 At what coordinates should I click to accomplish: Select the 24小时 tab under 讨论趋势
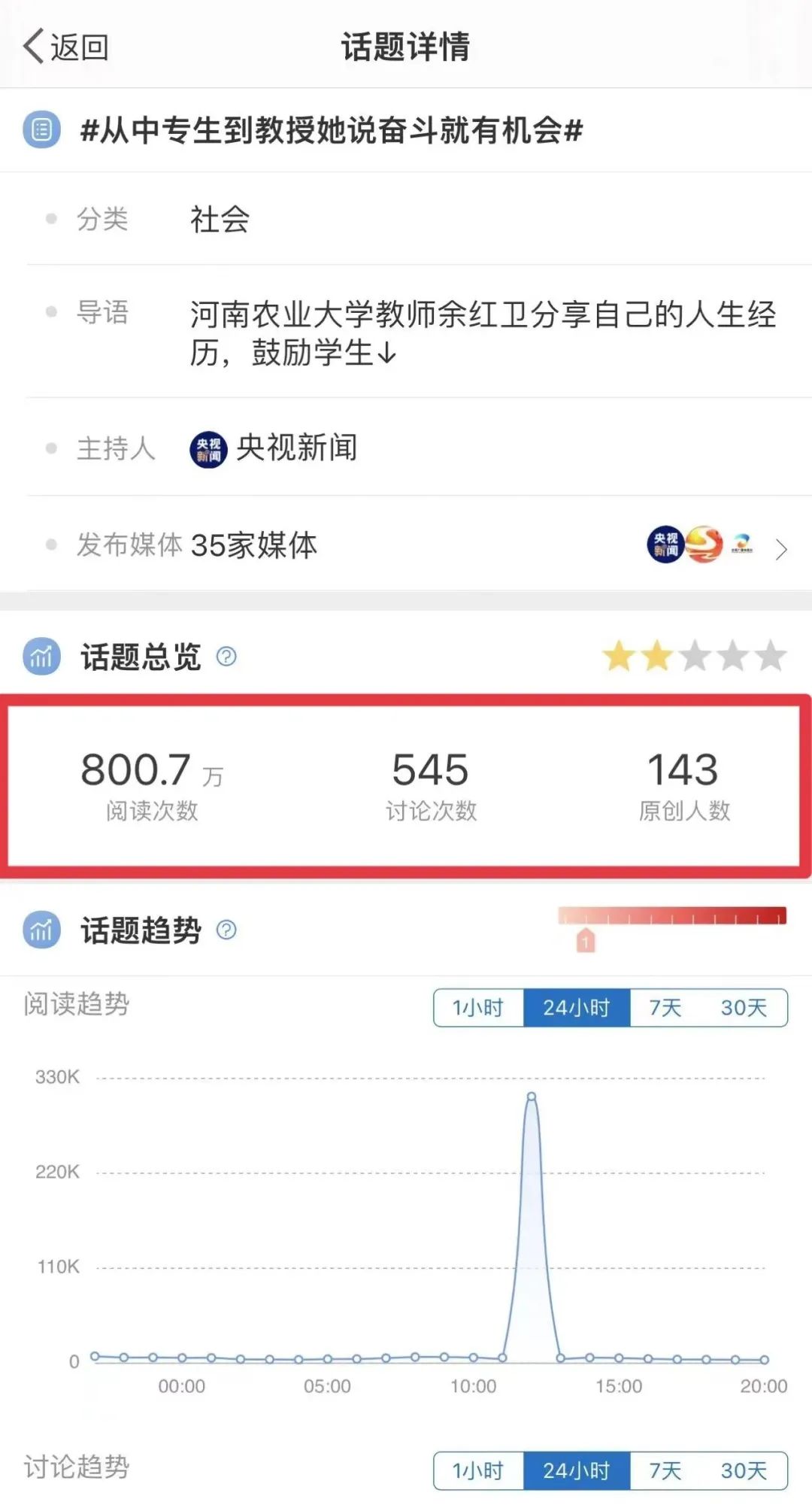pos(575,1472)
